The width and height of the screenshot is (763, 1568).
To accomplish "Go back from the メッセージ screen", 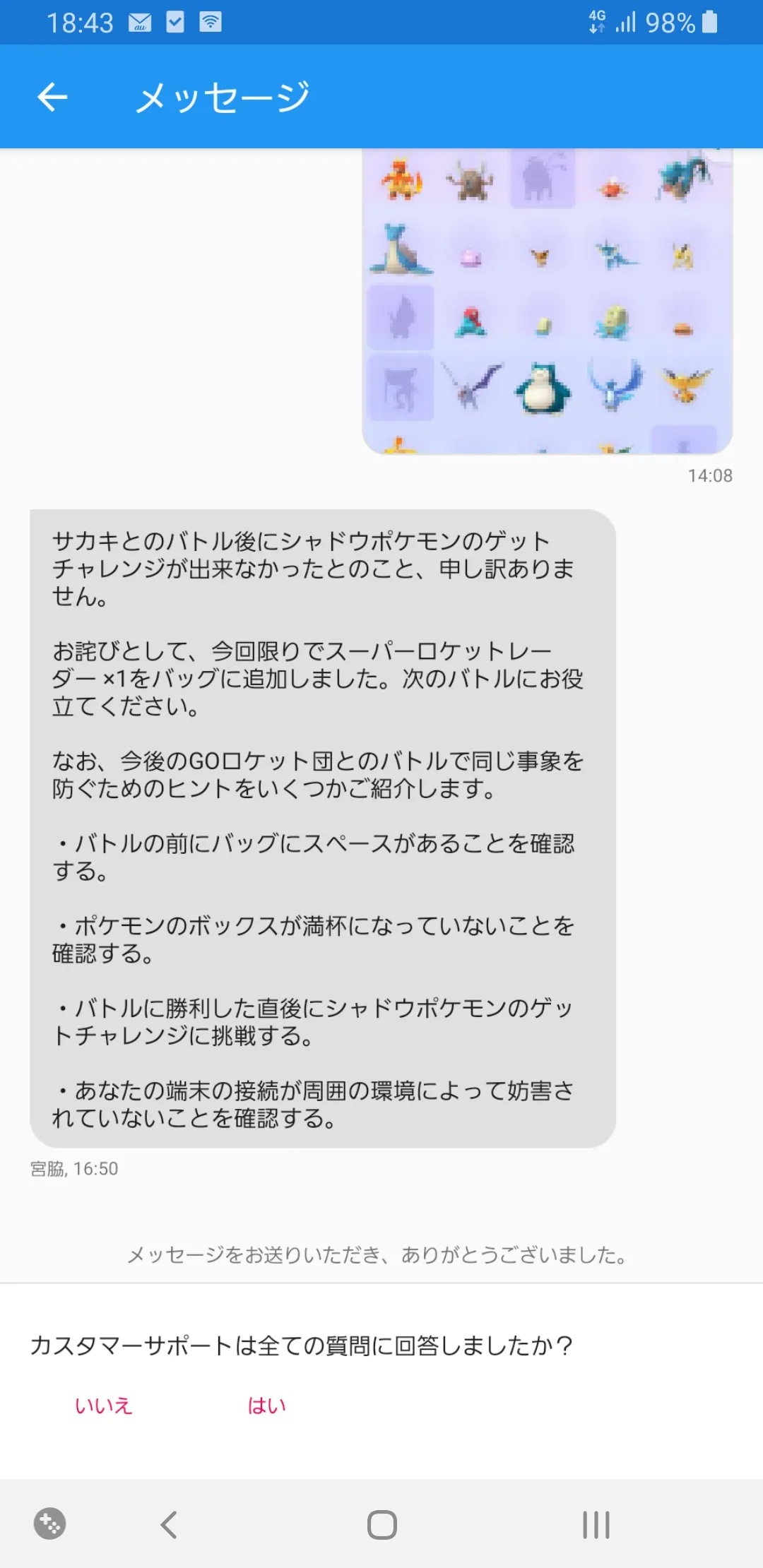I will coord(52,97).
